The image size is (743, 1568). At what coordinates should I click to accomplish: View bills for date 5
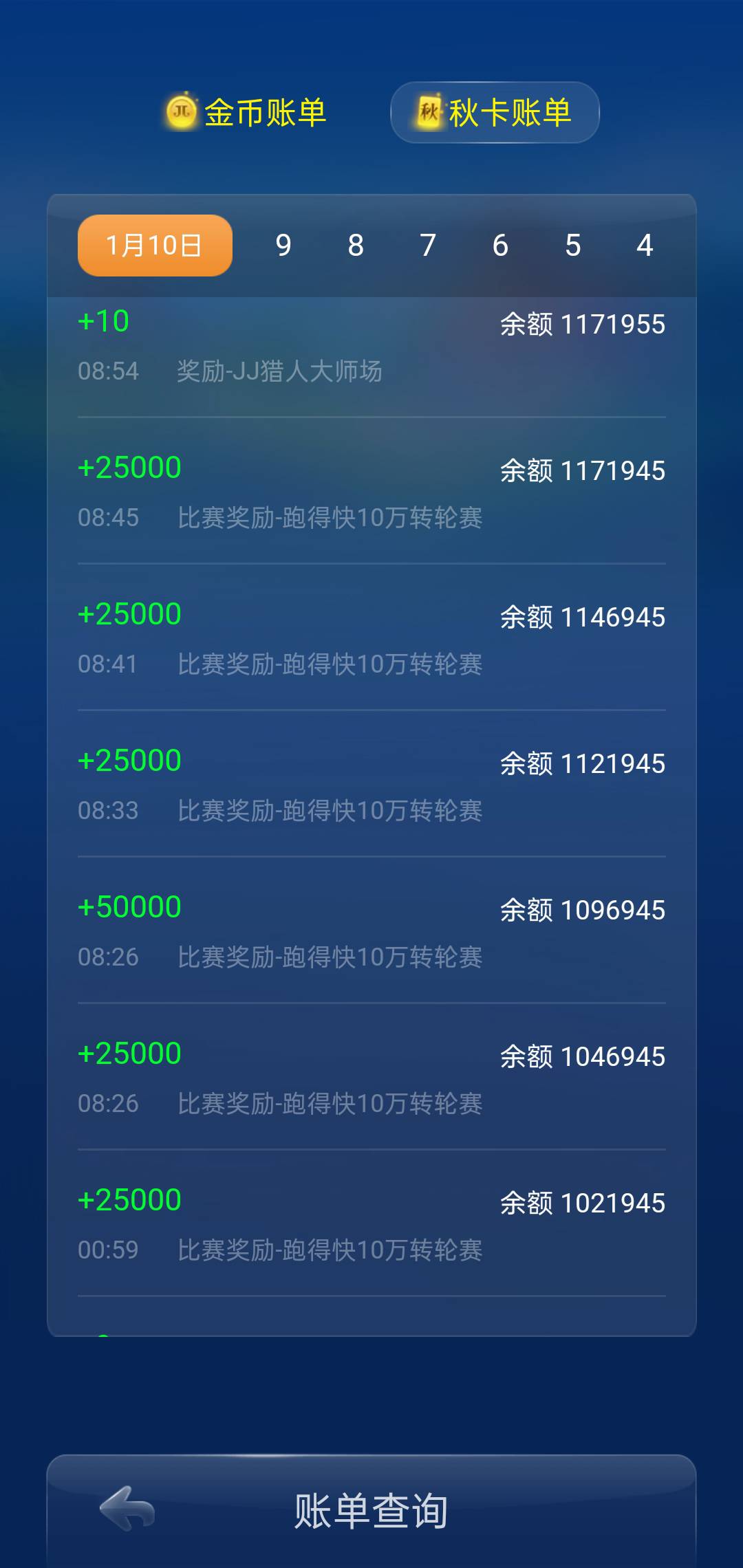point(573,244)
